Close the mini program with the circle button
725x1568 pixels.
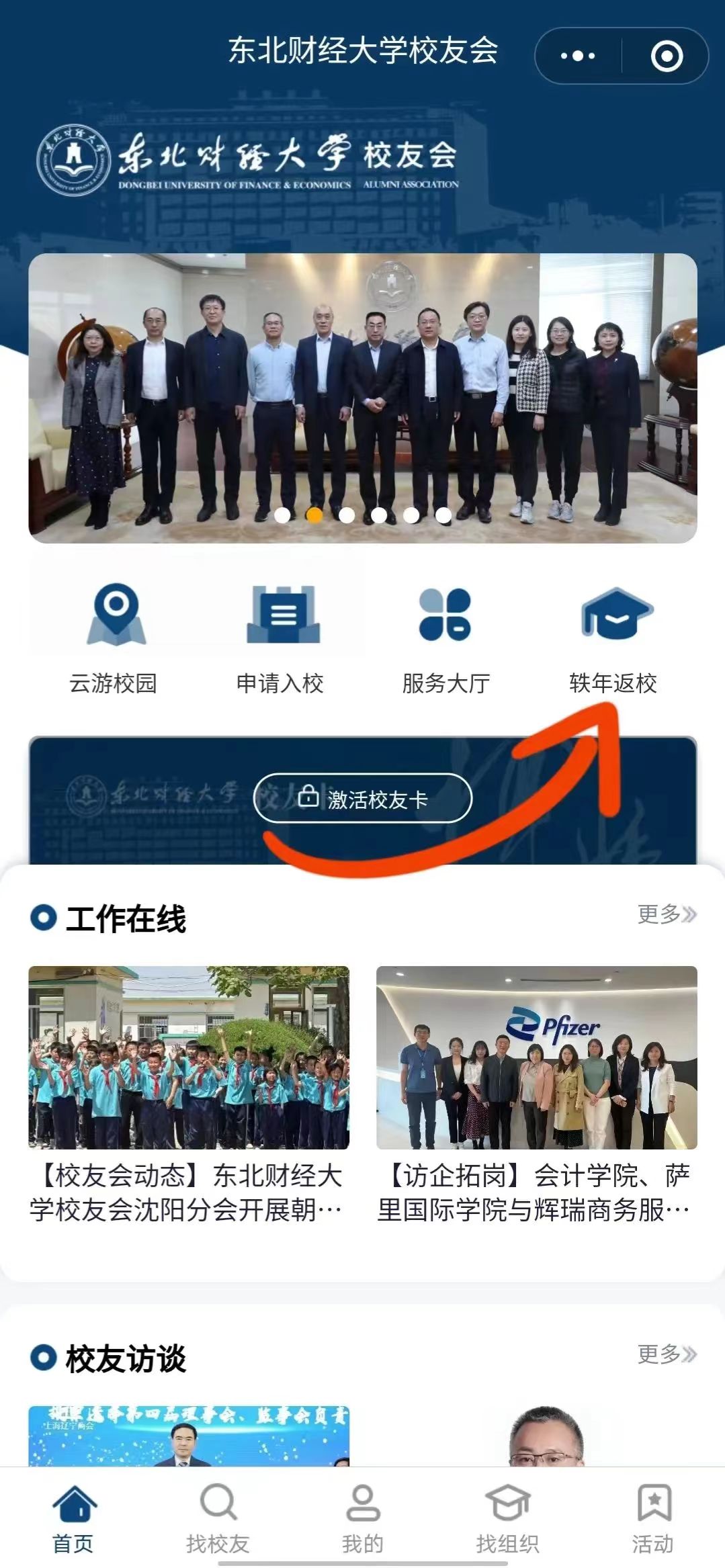(667, 56)
